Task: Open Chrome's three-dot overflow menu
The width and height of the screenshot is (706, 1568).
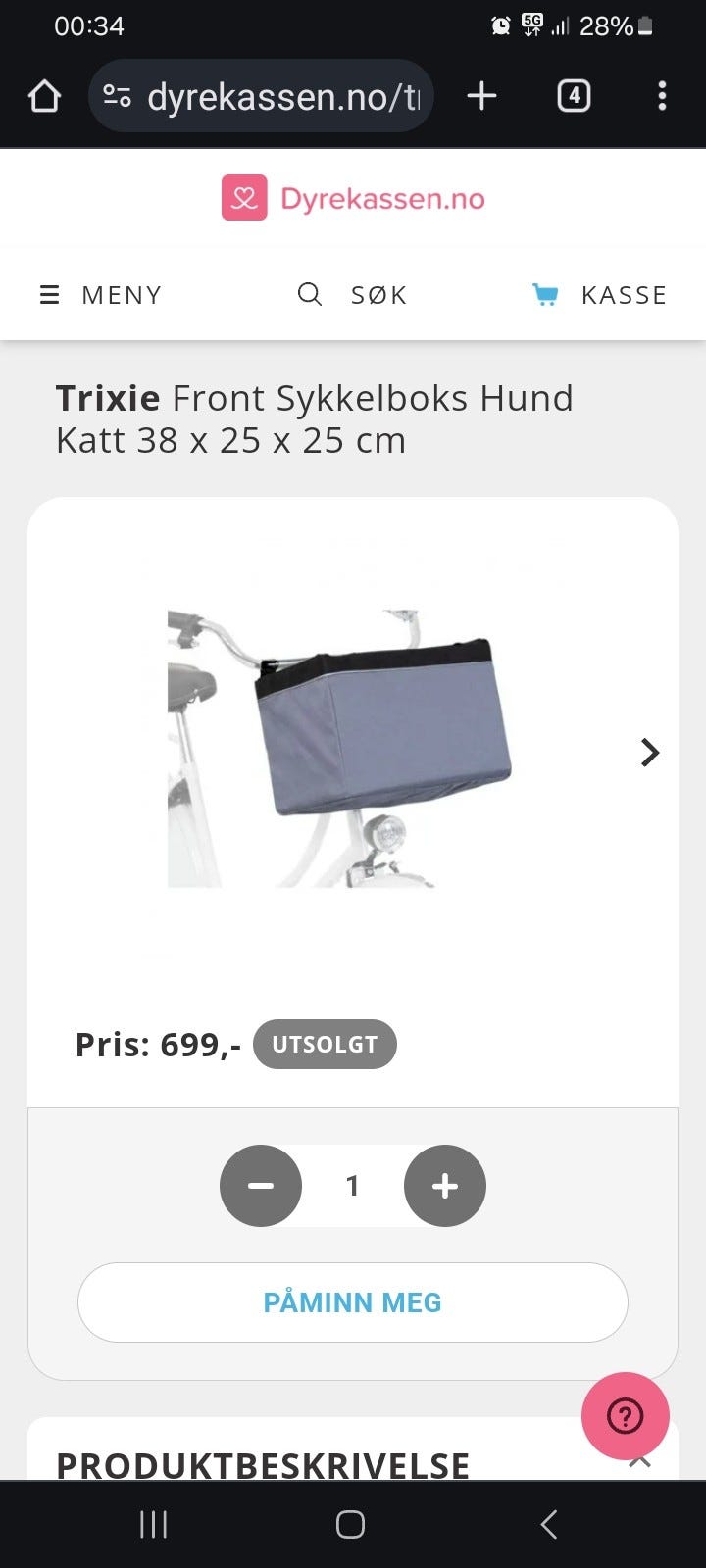Action: point(663,95)
